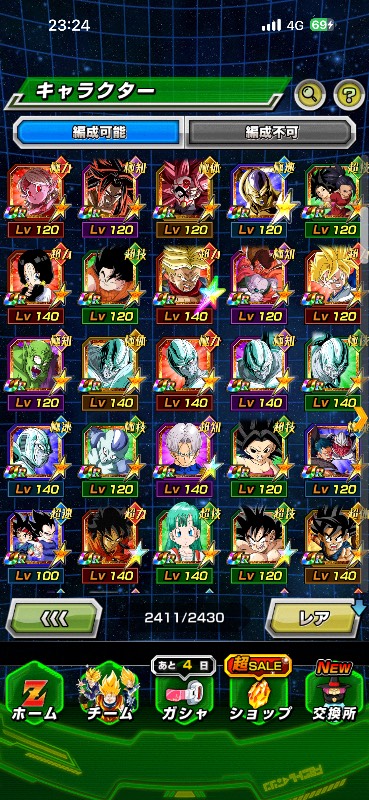The width and height of the screenshot is (369, 800).
Task: Open the question mark help icon
Action: 349,93
